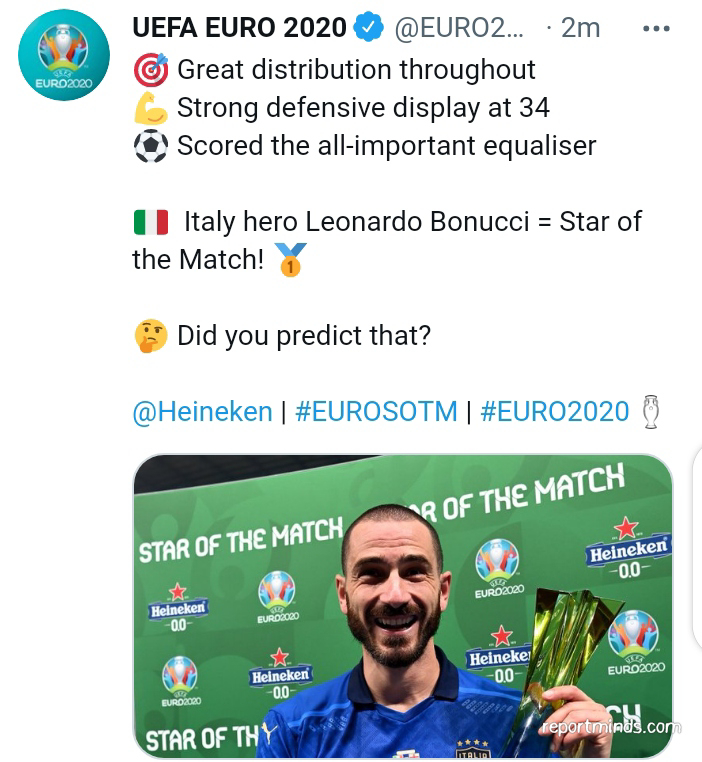Open the #EURO2020 hashtag

[555, 411]
